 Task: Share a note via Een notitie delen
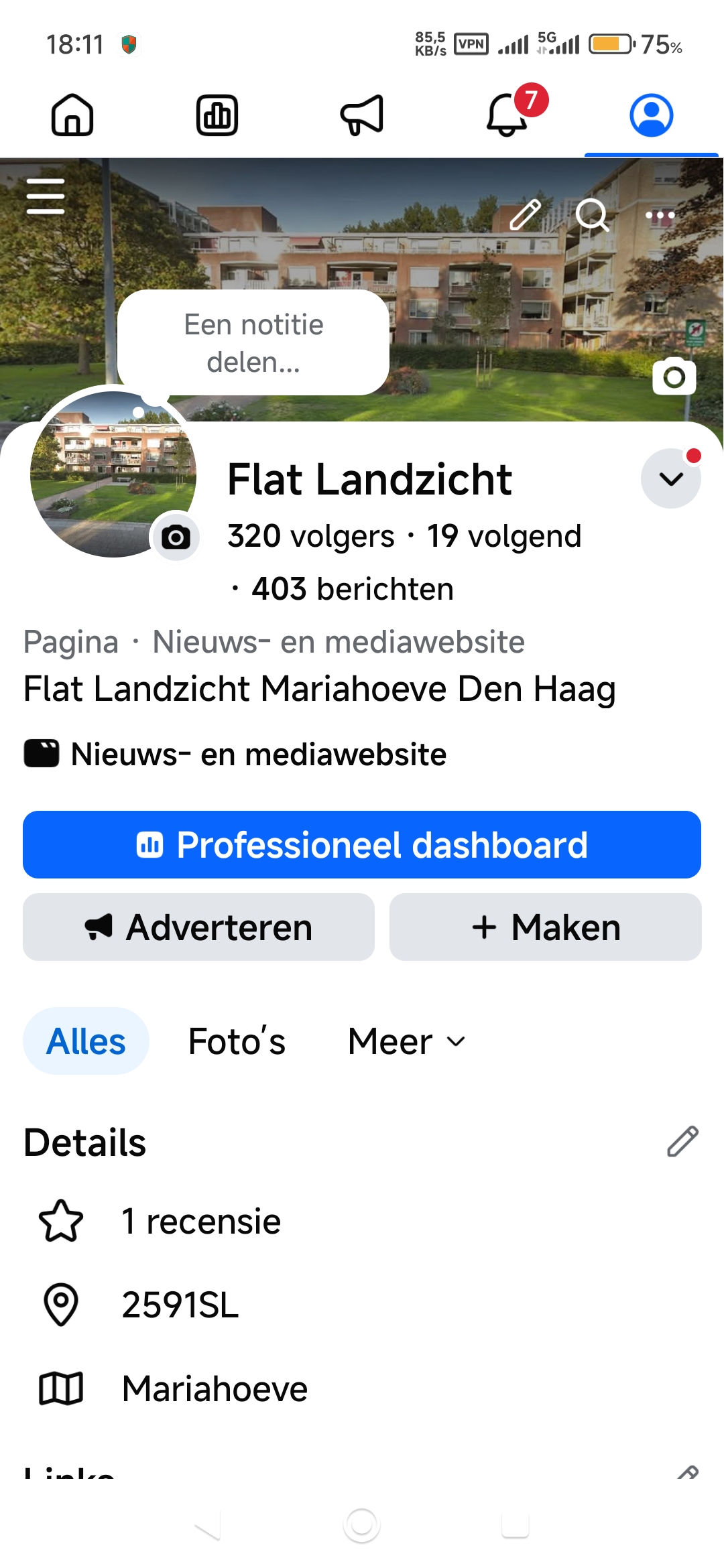[x=253, y=343]
